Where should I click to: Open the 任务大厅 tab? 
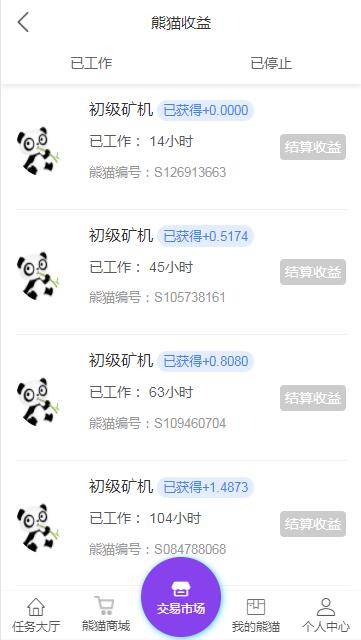click(x=36, y=615)
